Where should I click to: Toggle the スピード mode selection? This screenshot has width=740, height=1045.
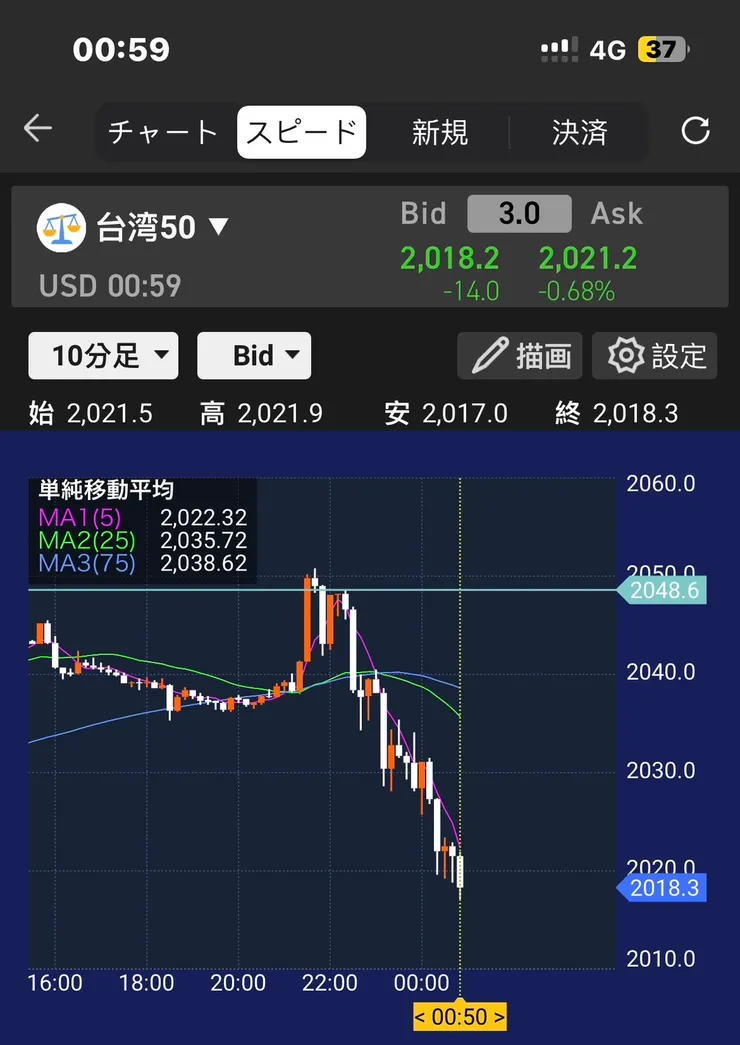(x=300, y=130)
